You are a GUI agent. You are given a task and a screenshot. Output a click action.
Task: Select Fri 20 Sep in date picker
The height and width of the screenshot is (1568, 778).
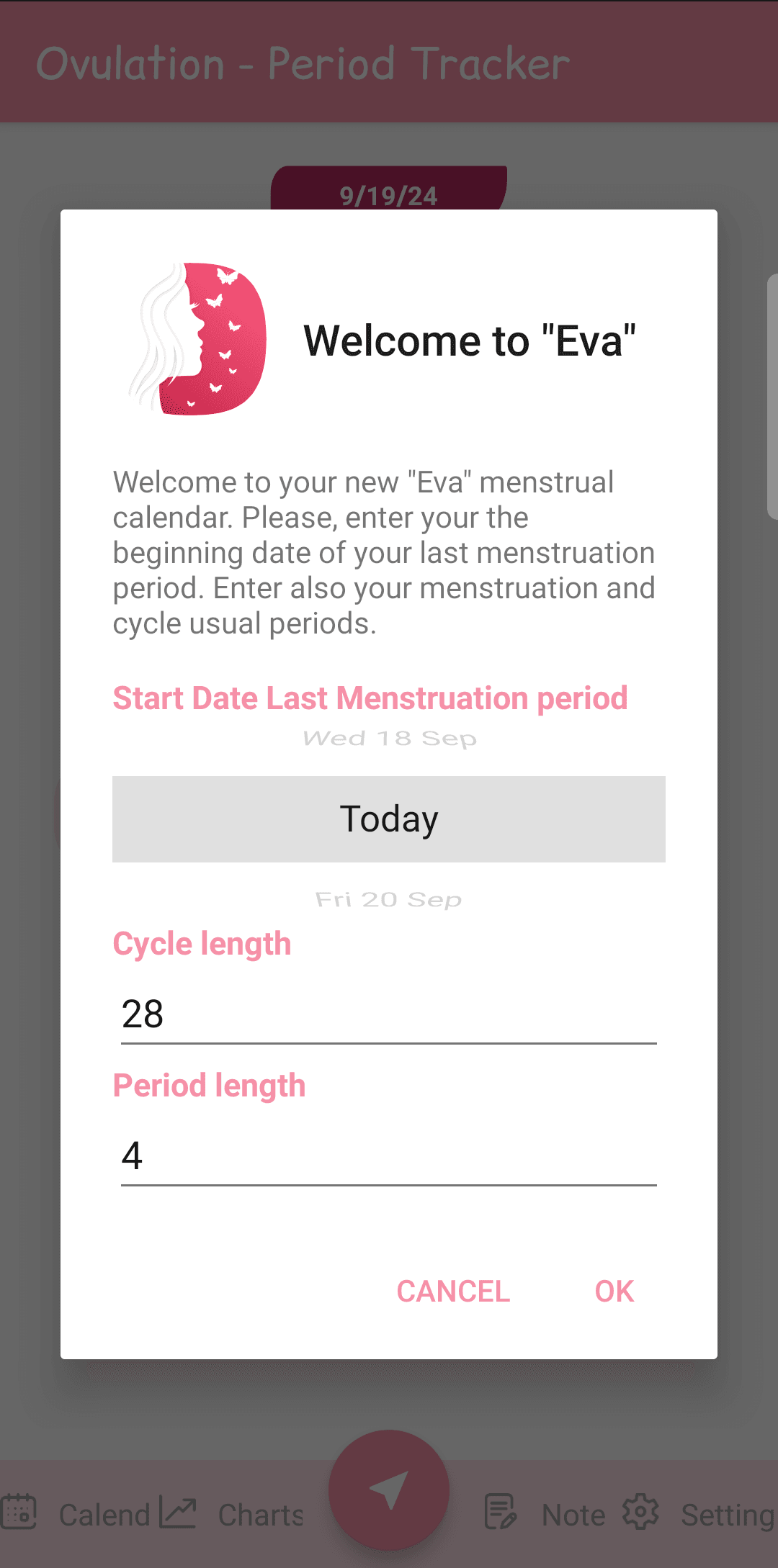tap(388, 898)
